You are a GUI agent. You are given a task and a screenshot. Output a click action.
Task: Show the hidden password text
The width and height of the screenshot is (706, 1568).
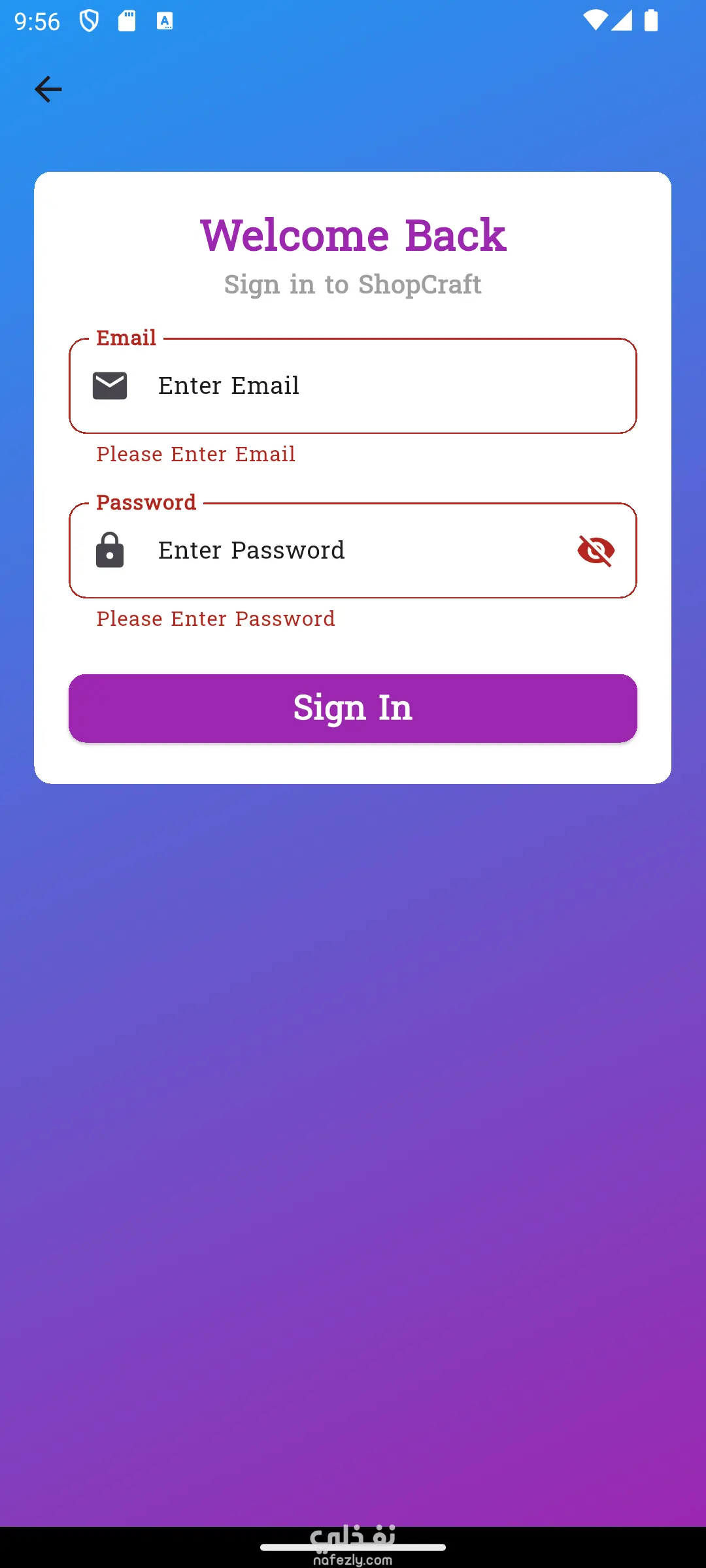tap(596, 551)
